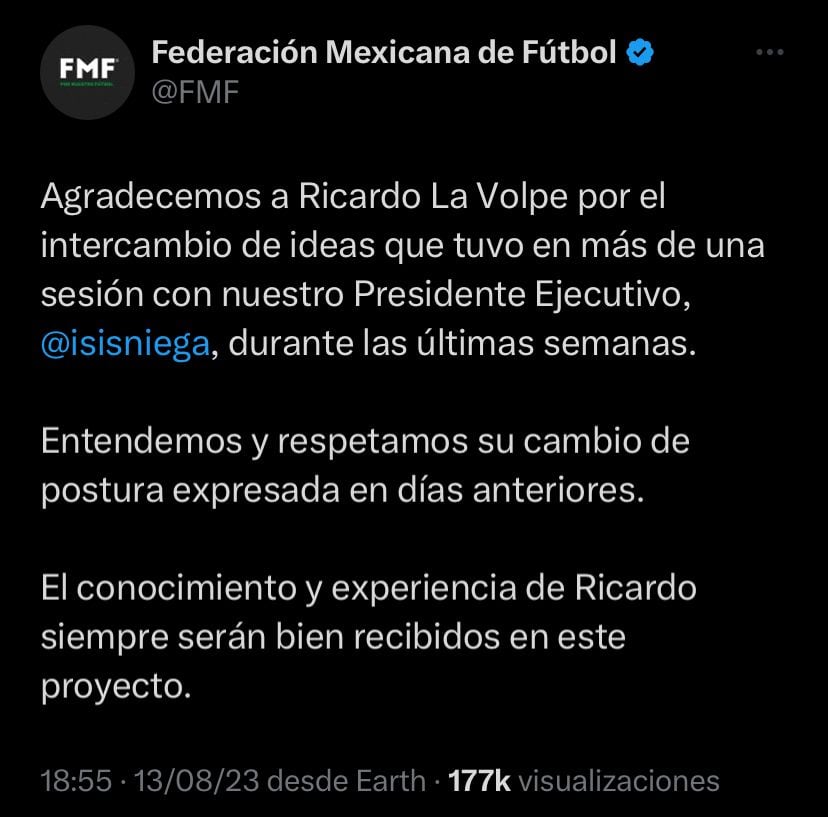828x817 pixels.
Task: View the Federación Mexicana de Fútbol profile name
Action: [384, 53]
